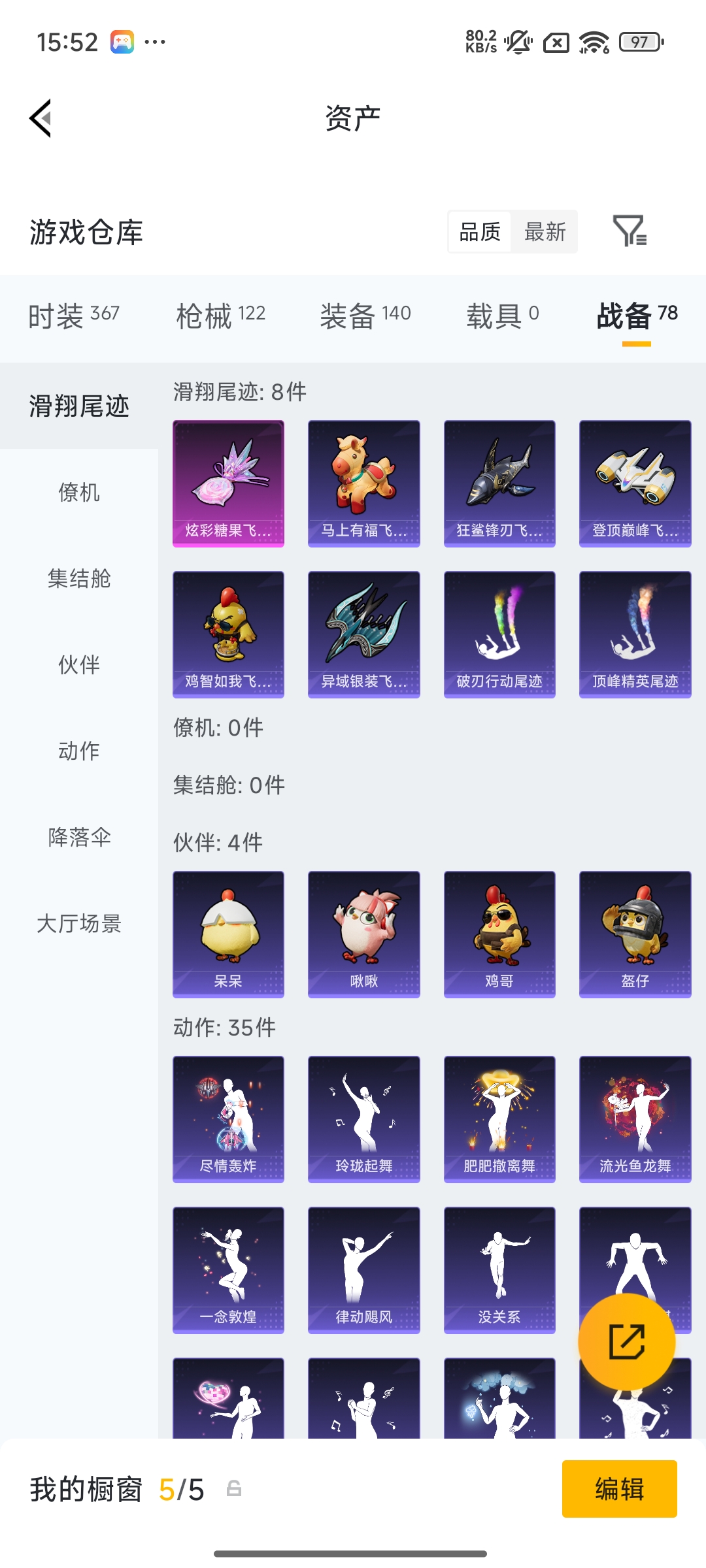The image size is (706, 1568).
Task: Select the 品质 sorting option
Action: tap(480, 232)
